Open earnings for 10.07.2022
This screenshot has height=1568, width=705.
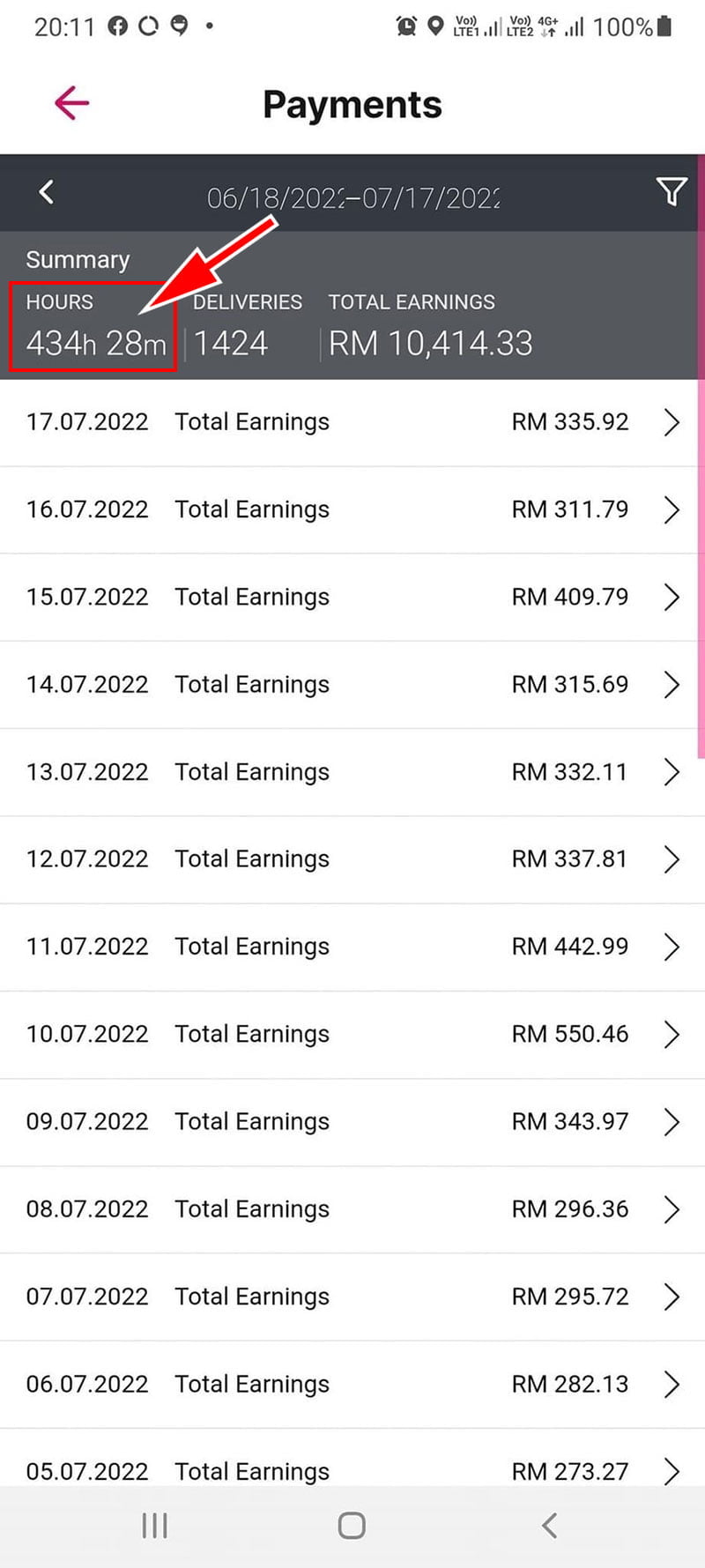coord(352,1035)
